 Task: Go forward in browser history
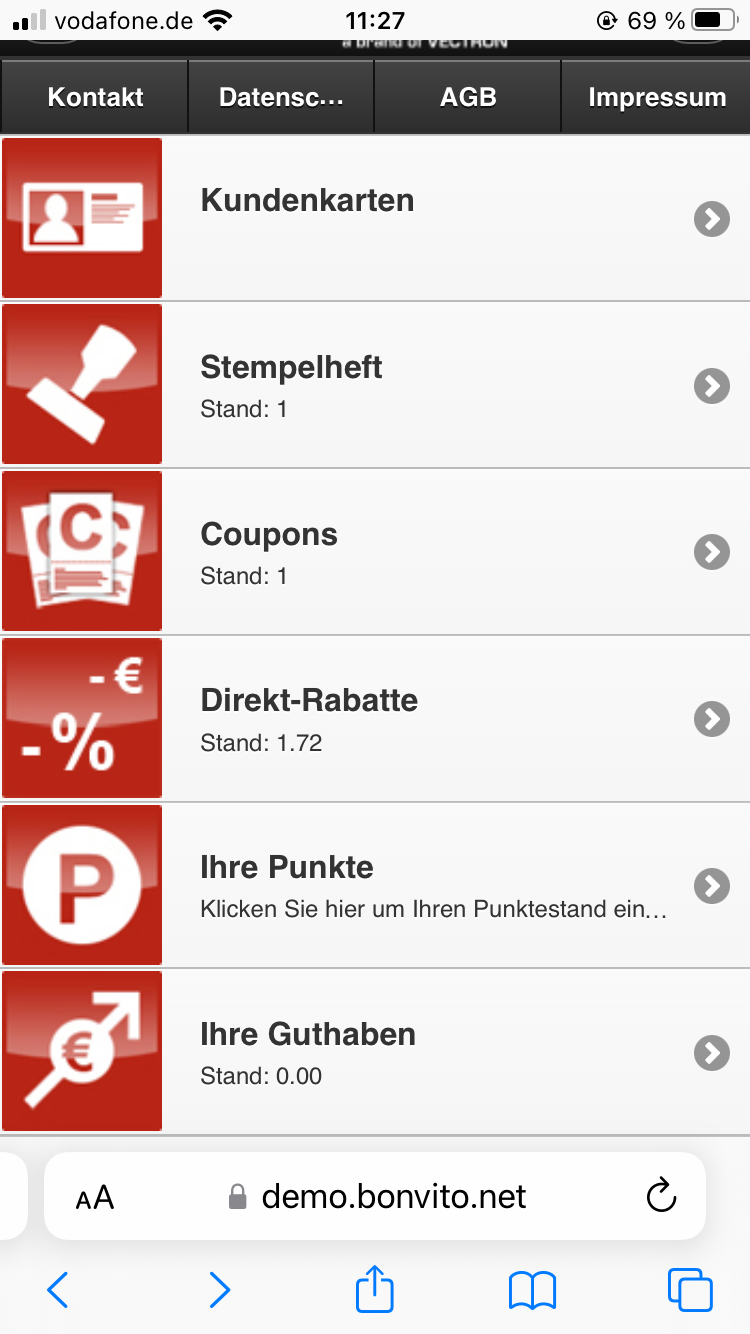point(219,1290)
